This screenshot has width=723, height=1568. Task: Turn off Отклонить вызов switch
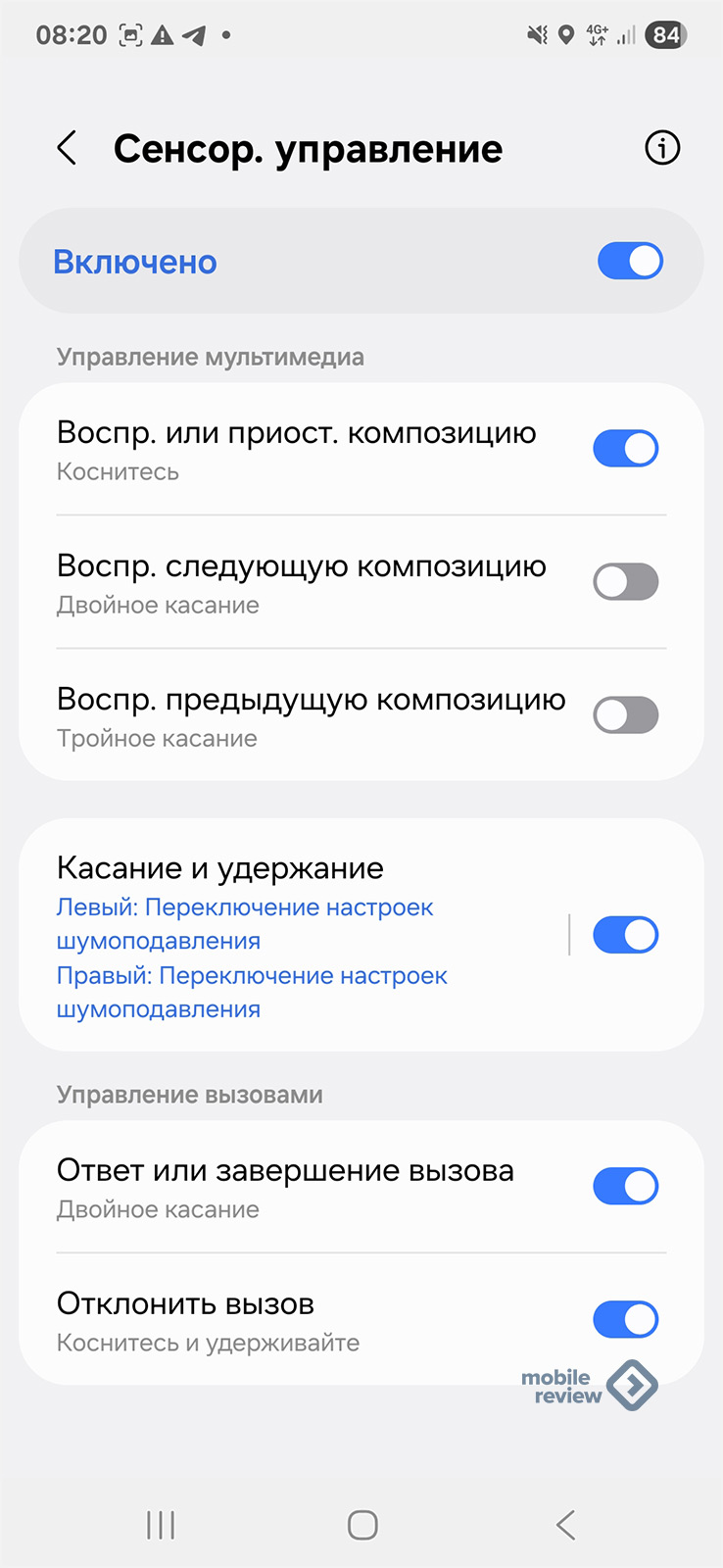pyautogui.click(x=626, y=1320)
